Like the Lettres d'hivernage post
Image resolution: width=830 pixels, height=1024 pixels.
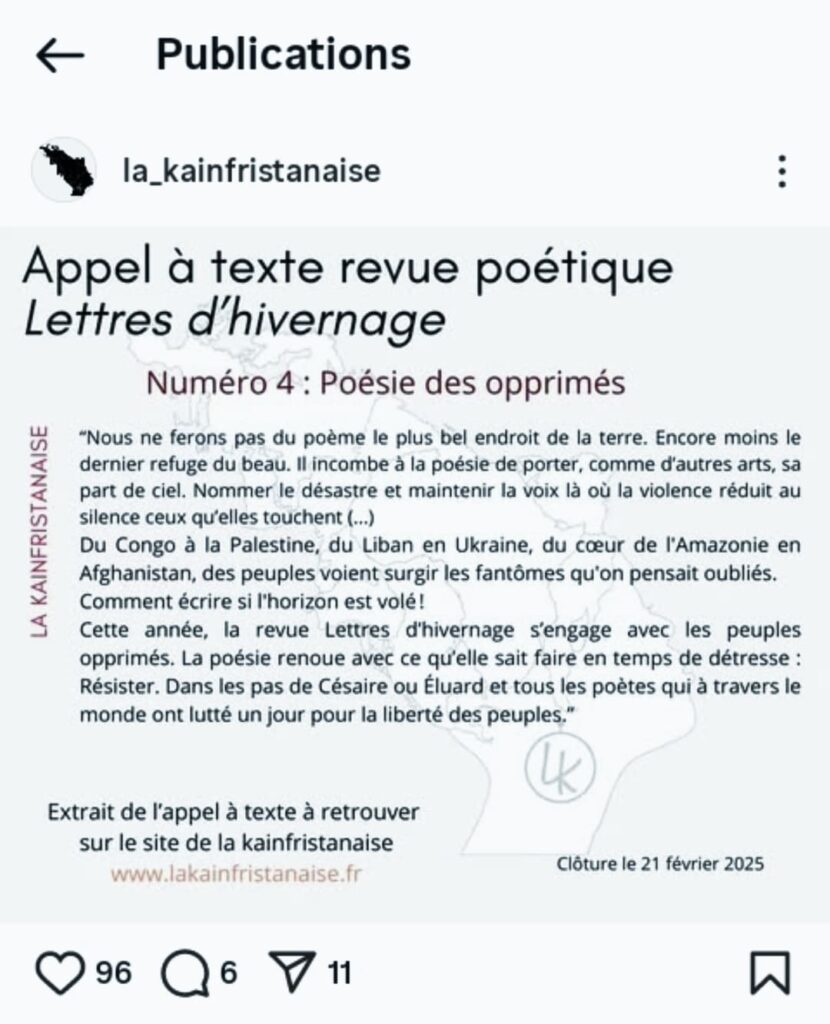pyautogui.click(x=59, y=972)
